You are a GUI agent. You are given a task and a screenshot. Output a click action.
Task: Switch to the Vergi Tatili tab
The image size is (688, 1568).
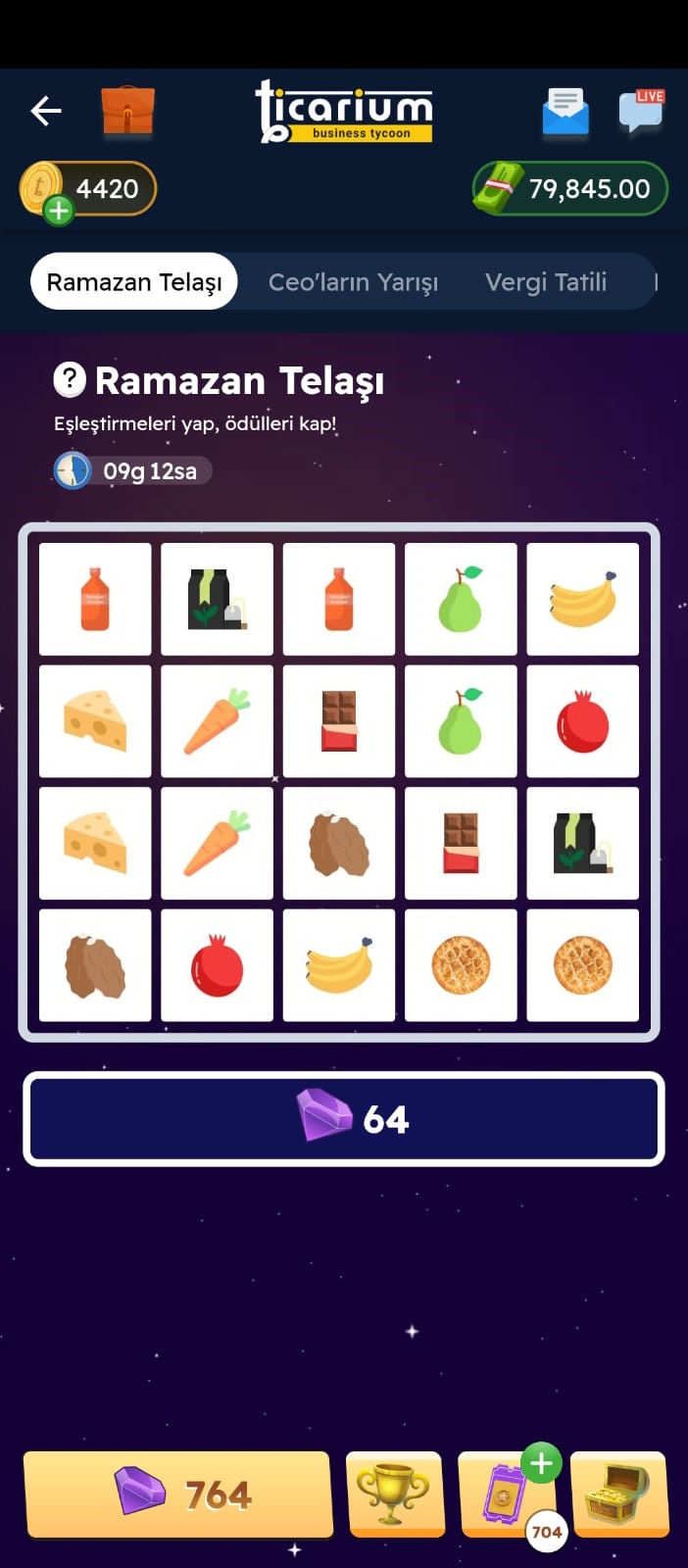pyautogui.click(x=546, y=282)
